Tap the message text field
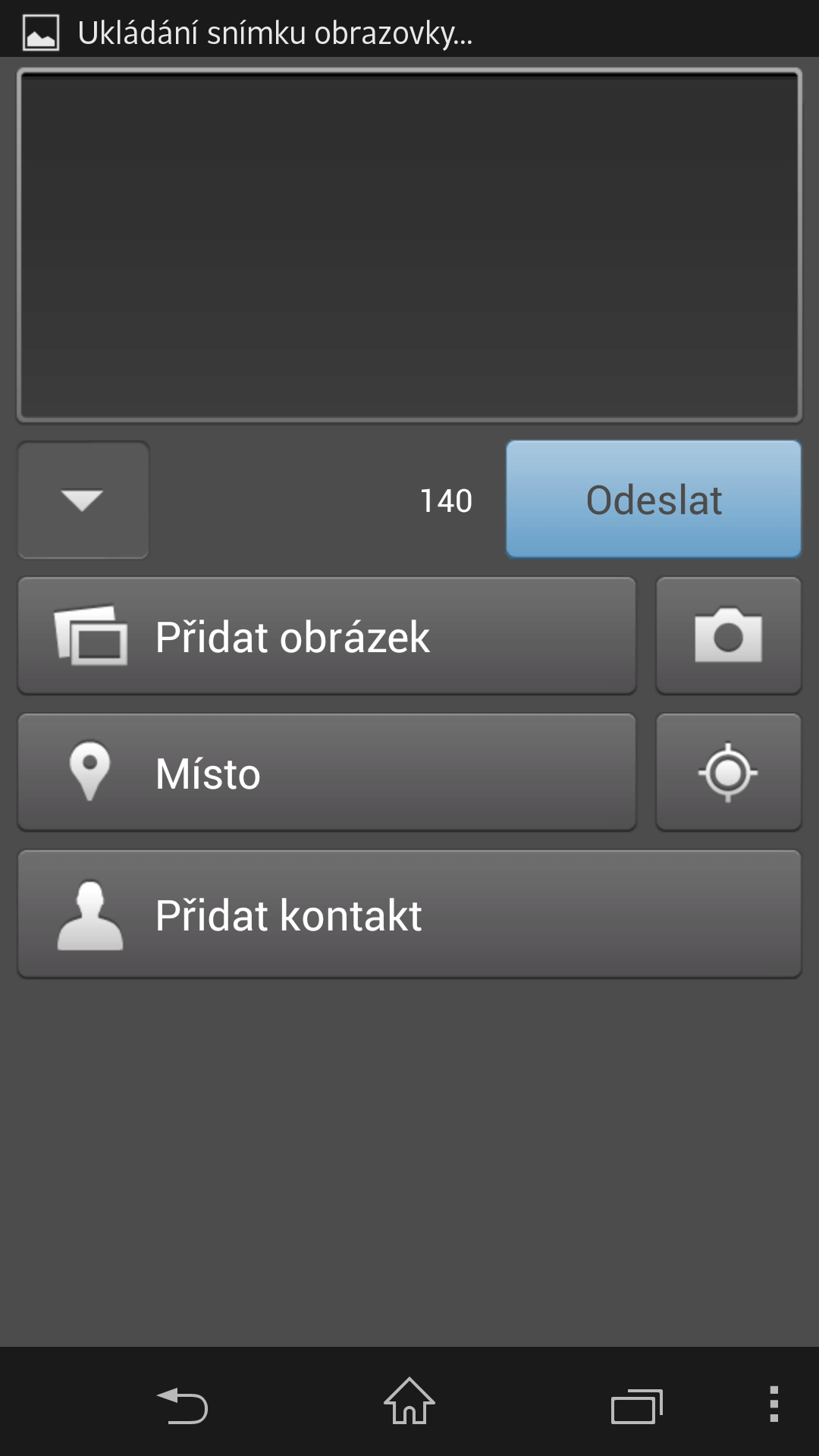The image size is (819, 1456). 409,245
